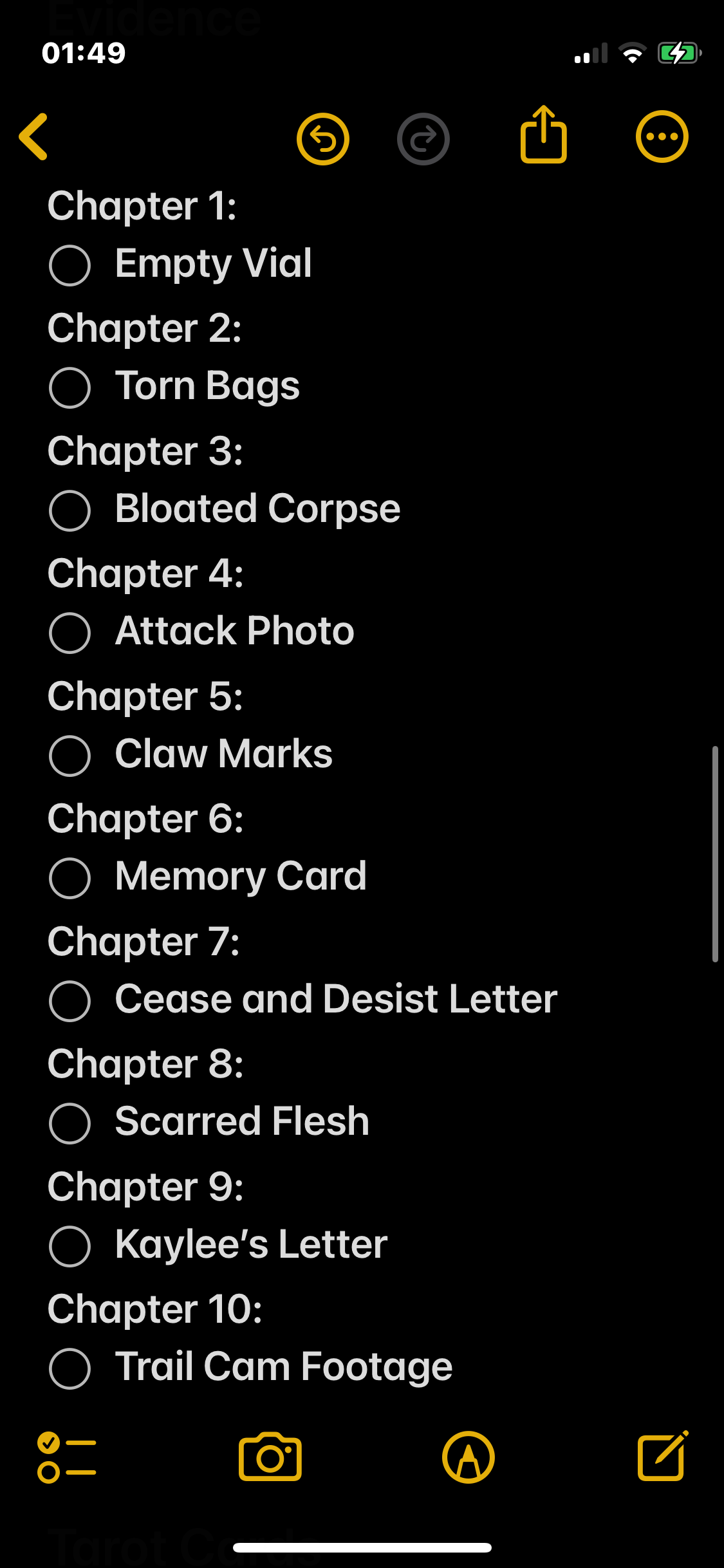Viewport: 724px width, 1568px height.
Task: Open the more options menu
Action: pyautogui.click(x=662, y=136)
